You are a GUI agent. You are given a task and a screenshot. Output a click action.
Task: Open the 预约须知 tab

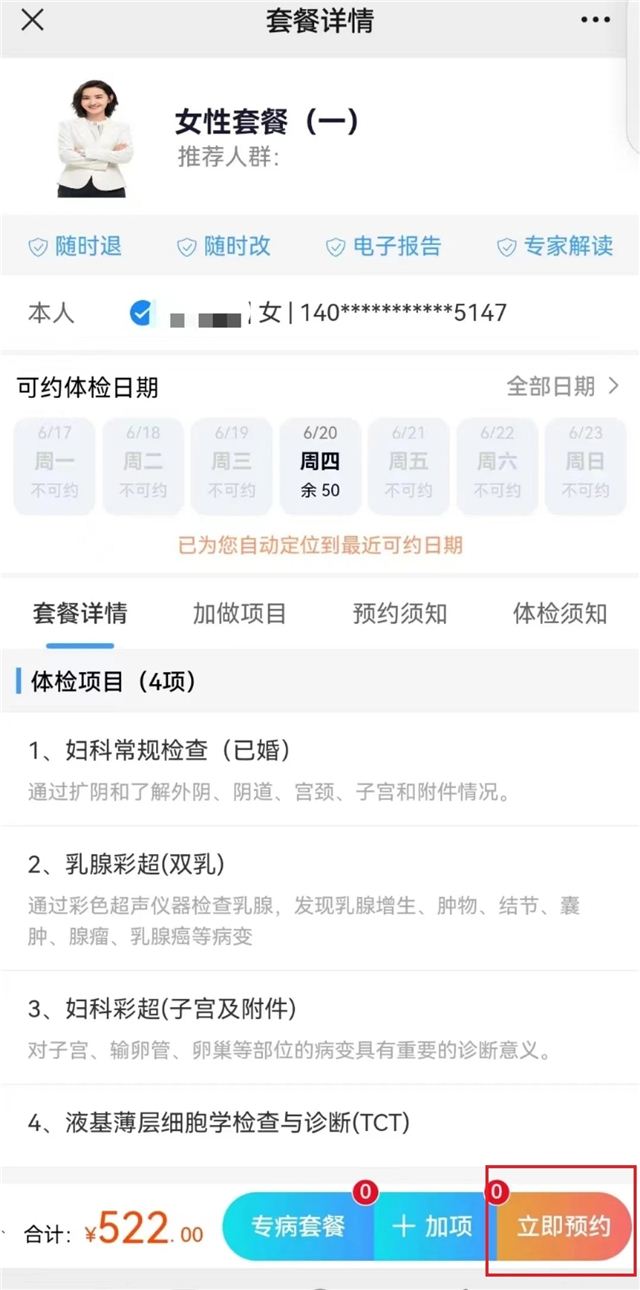(x=400, y=613)
